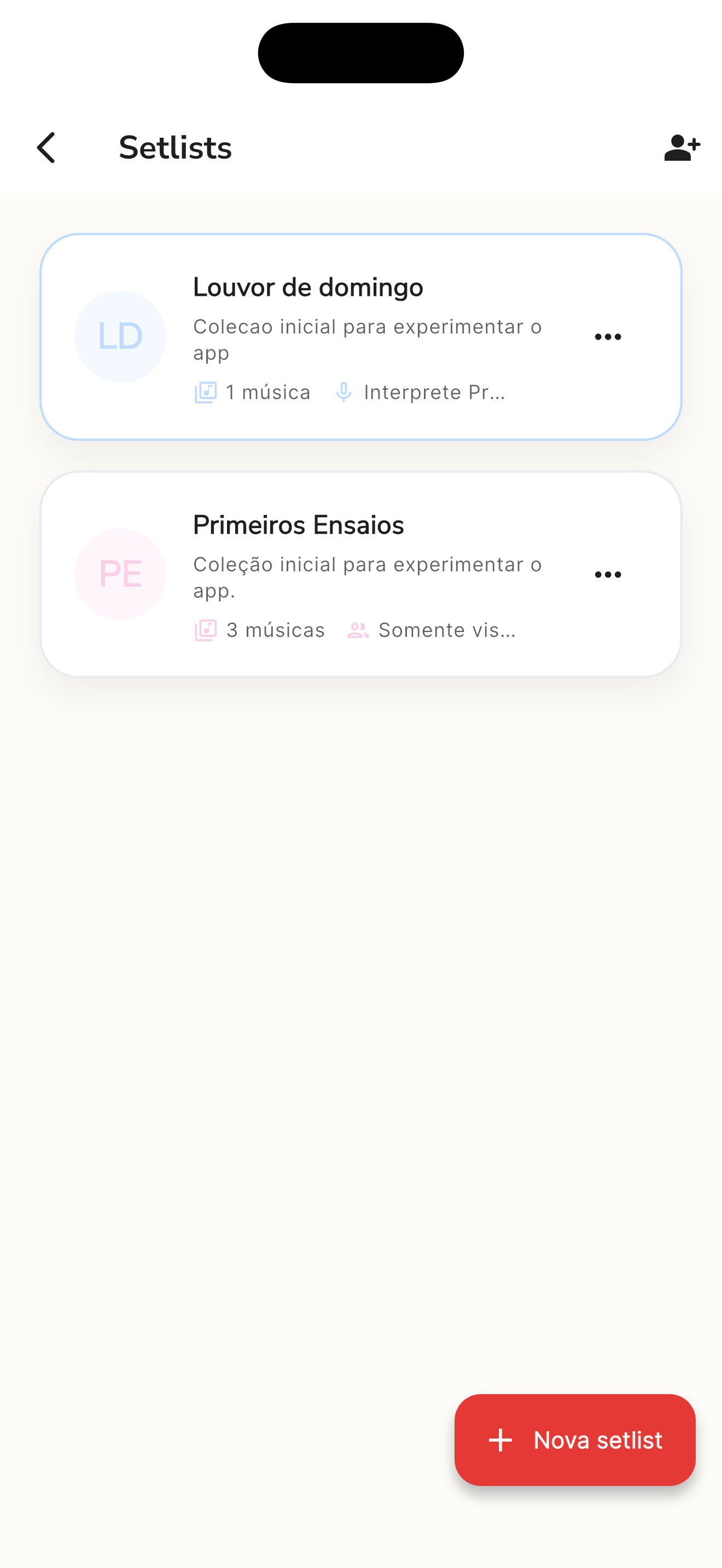The height and width of the screenshot is (1568, 722).
Task: Click the description of Primeiros Ensaios
Action: 368,577
